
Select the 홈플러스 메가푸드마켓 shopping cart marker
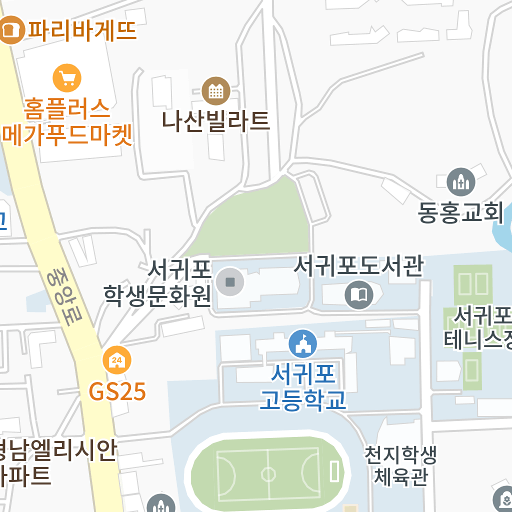[x=67, y=78]
